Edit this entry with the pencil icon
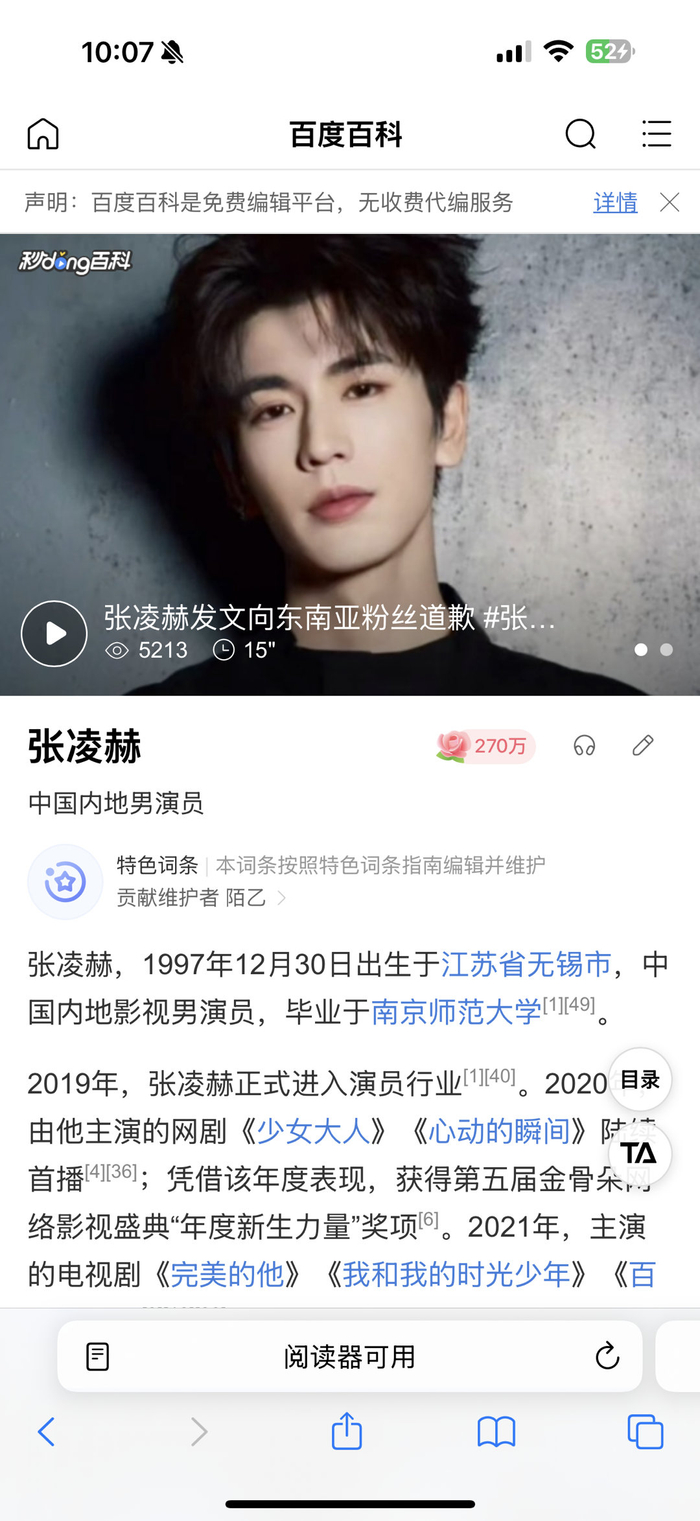 coord(643,746)
